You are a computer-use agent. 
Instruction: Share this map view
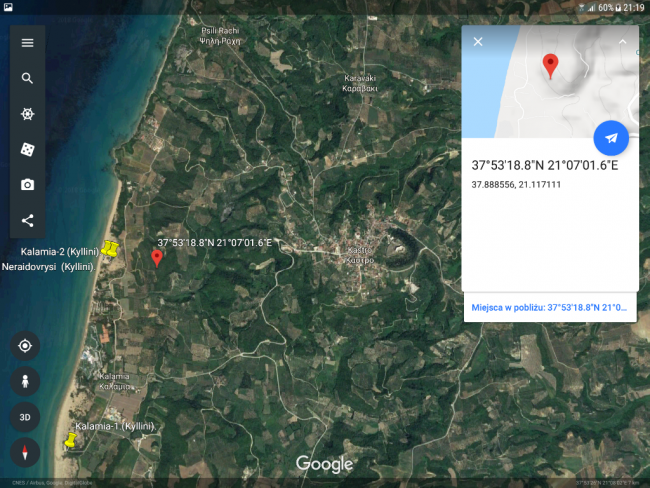(27, 220)
